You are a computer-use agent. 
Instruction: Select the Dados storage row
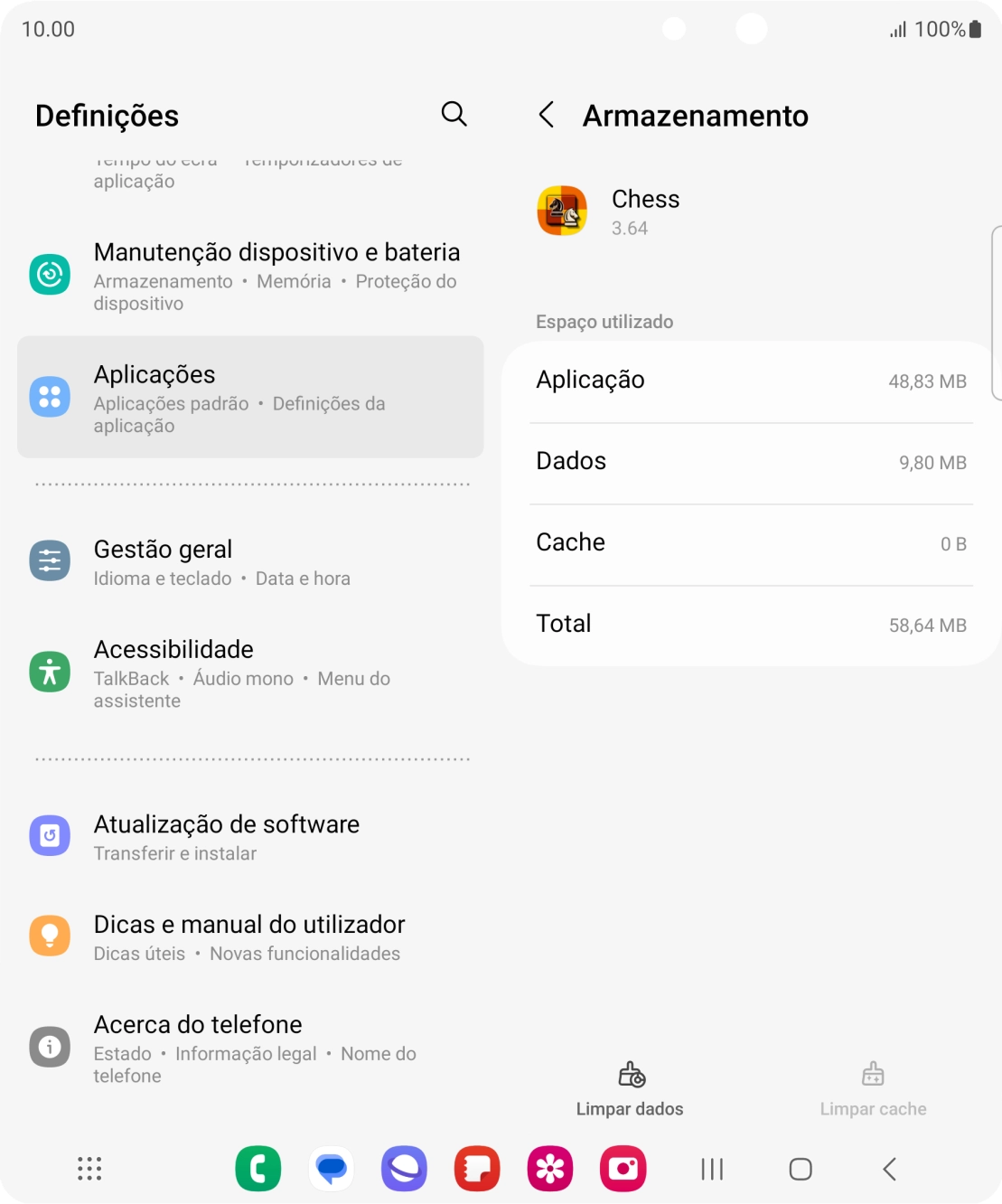pyautogui.click(x=751, y=462)
